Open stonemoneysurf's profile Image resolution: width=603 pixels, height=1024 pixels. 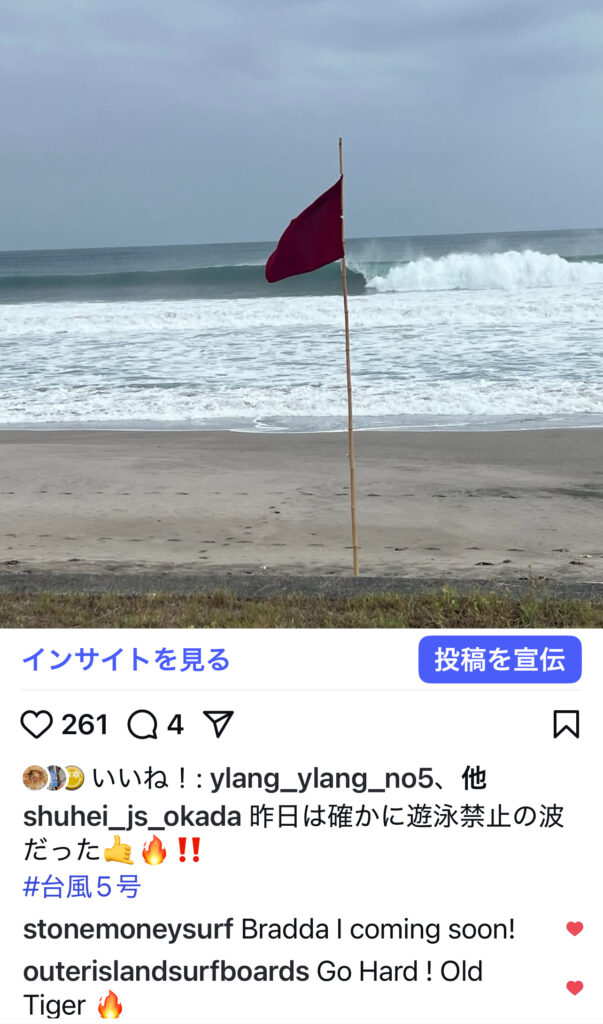point(128,930)
